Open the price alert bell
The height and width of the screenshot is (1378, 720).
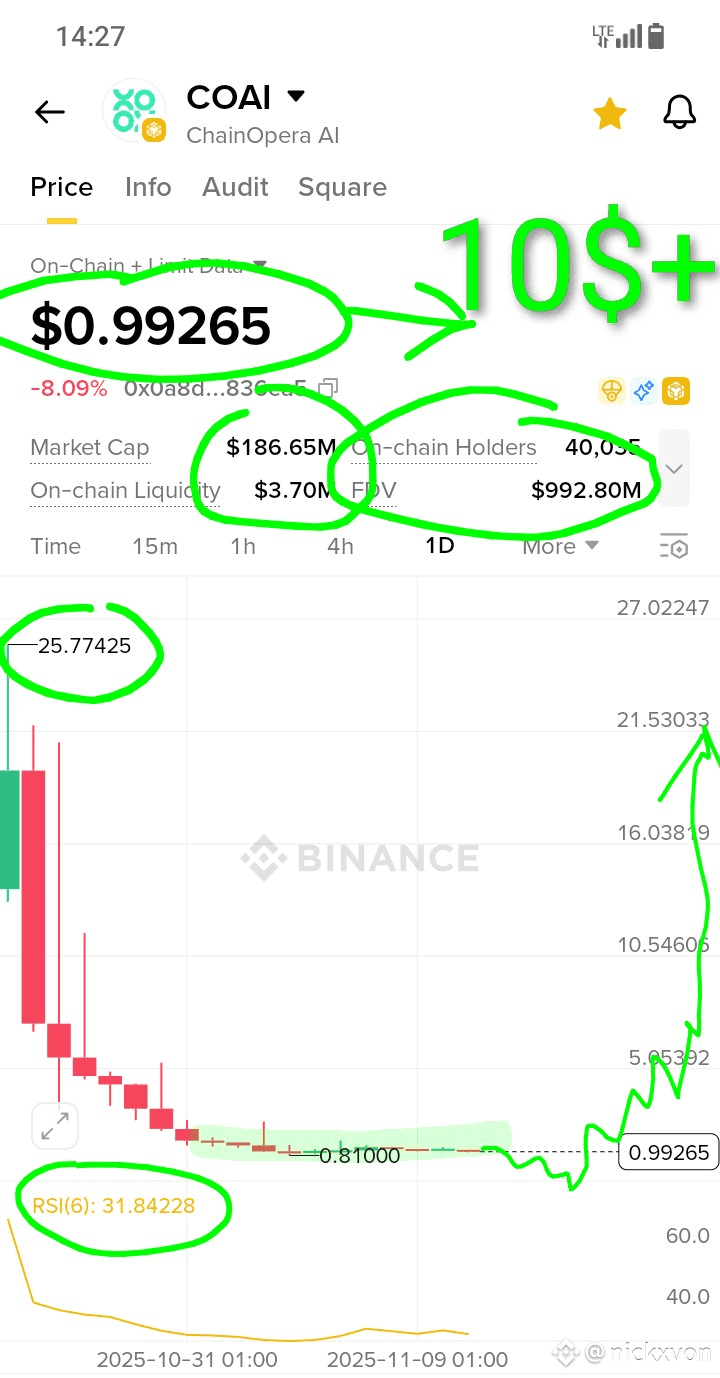pos(679,113)
